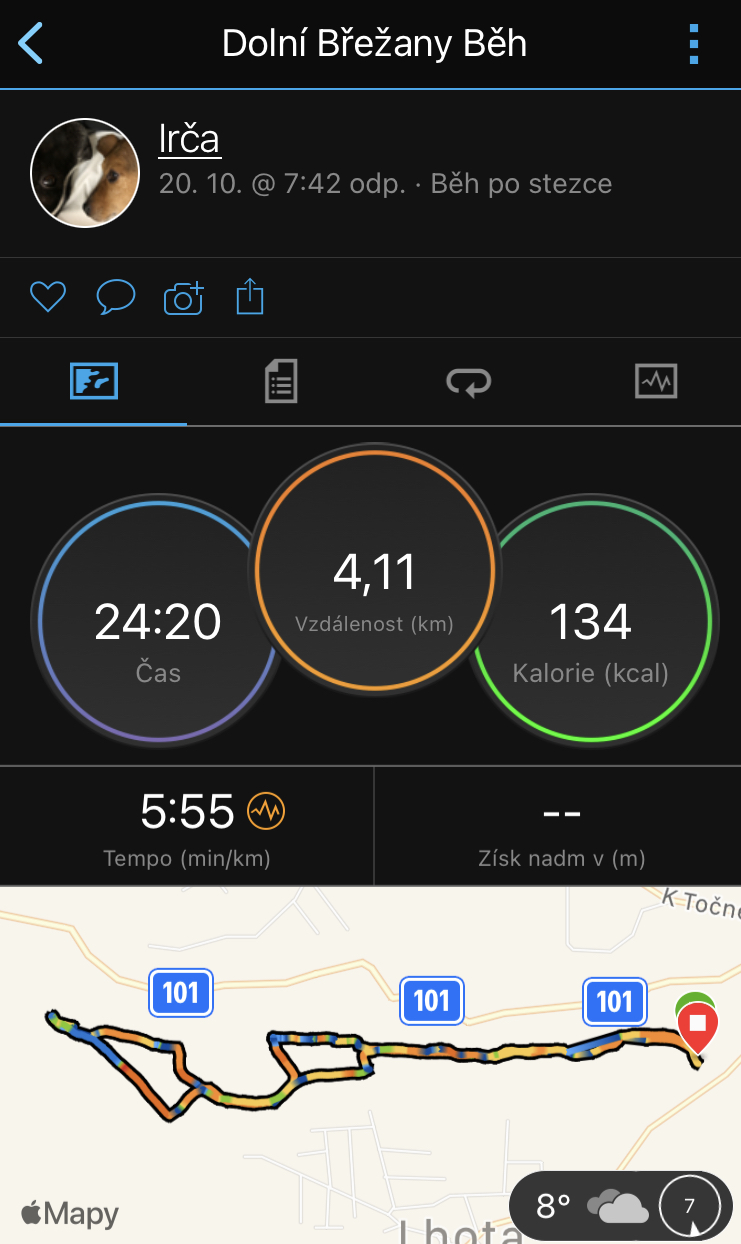Switch to the charts graph tab

[656, 381]
